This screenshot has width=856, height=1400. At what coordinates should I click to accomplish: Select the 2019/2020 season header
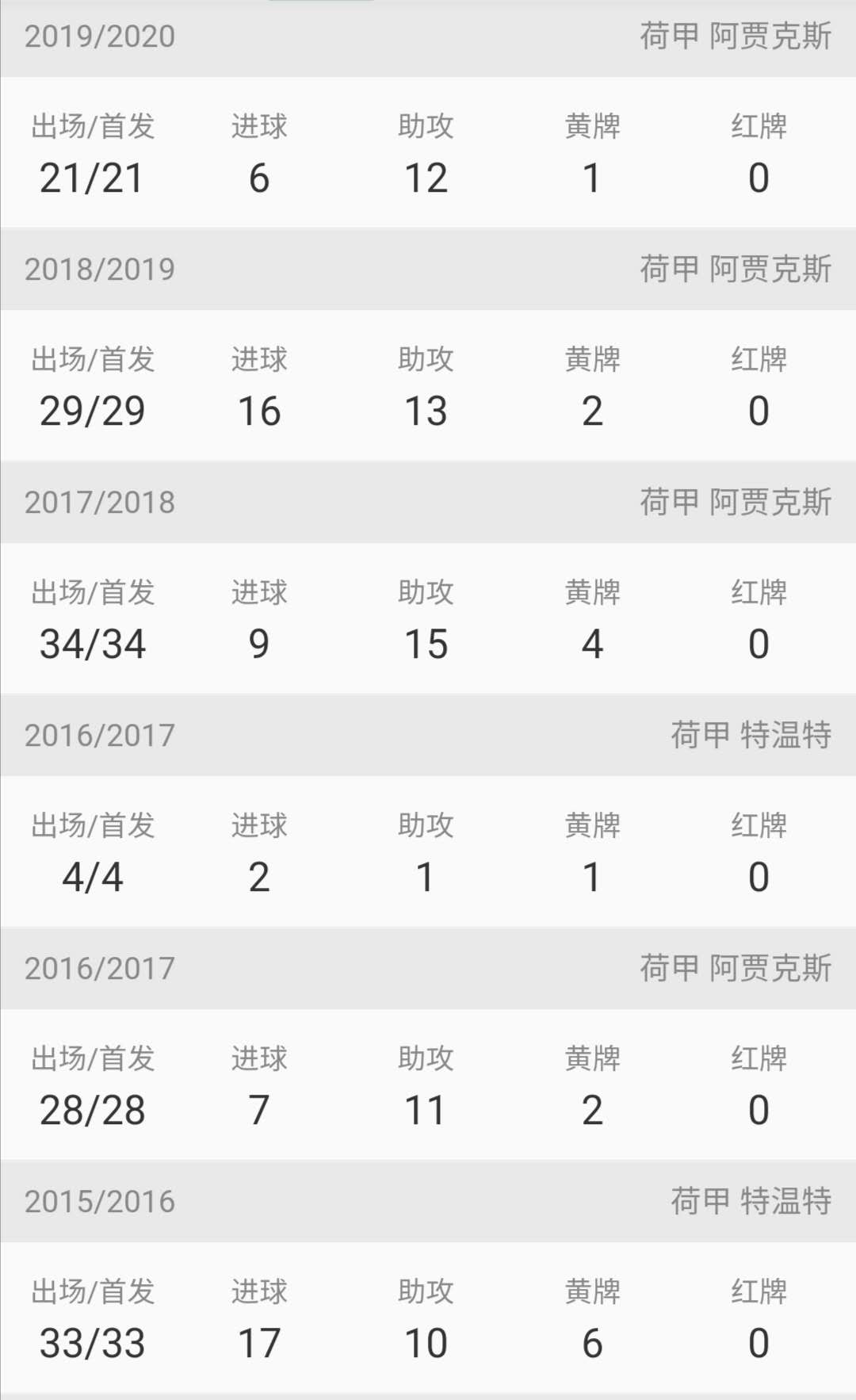click(101, 36)
